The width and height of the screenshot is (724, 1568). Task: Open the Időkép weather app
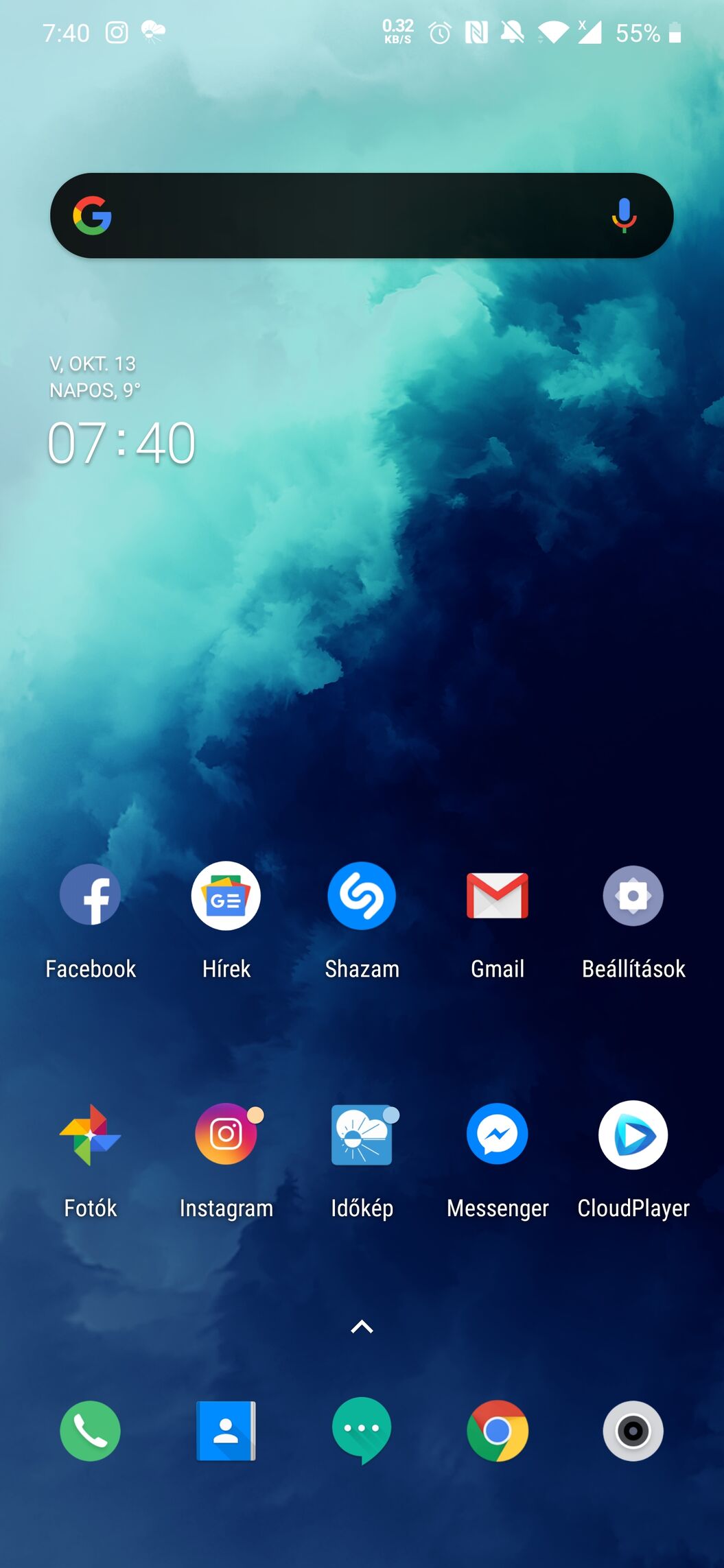(362, 1135)
